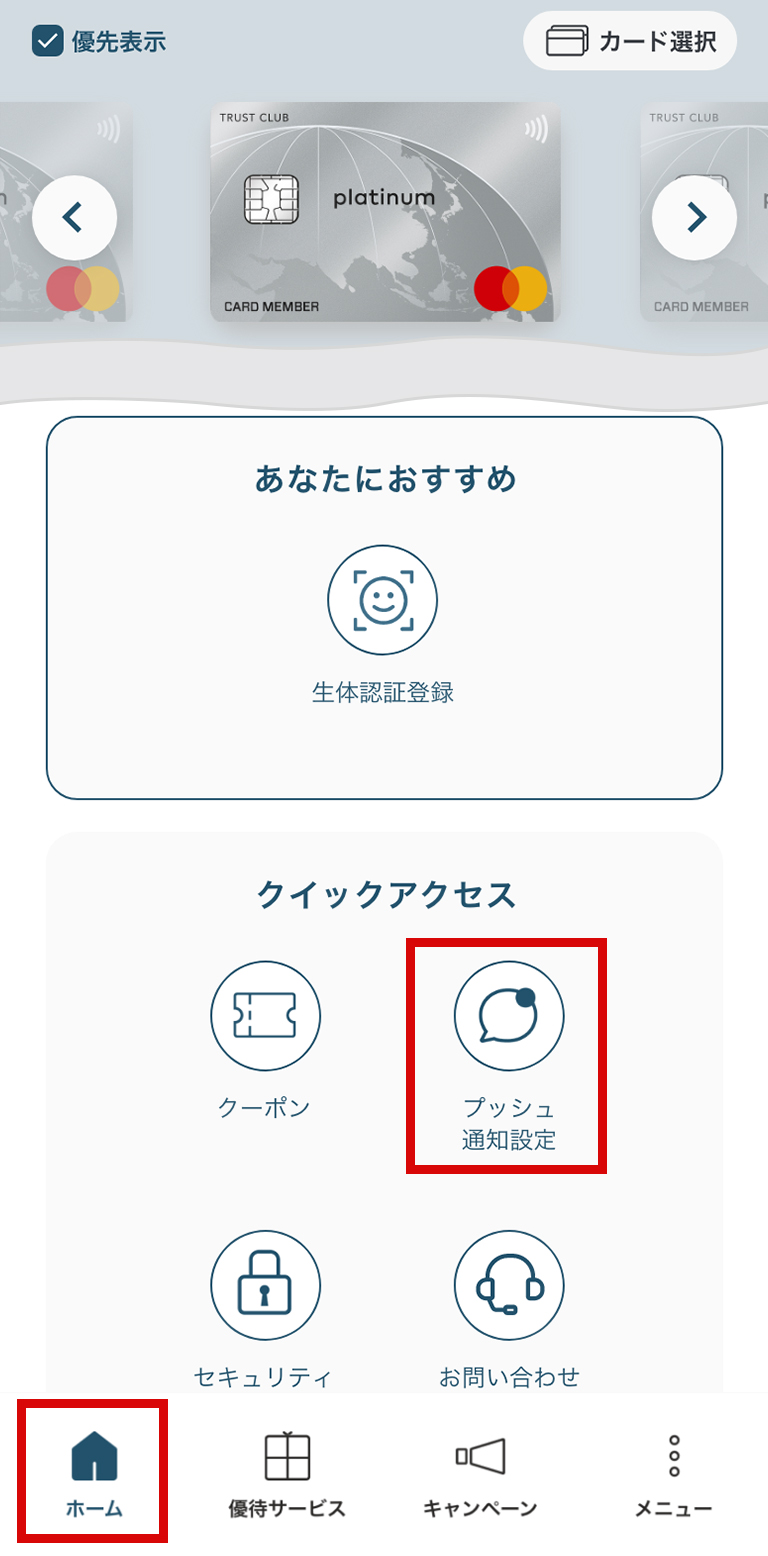This screenshot has width=768, height=1556.
Task: Show the previous card
Action: coord(74,217)
